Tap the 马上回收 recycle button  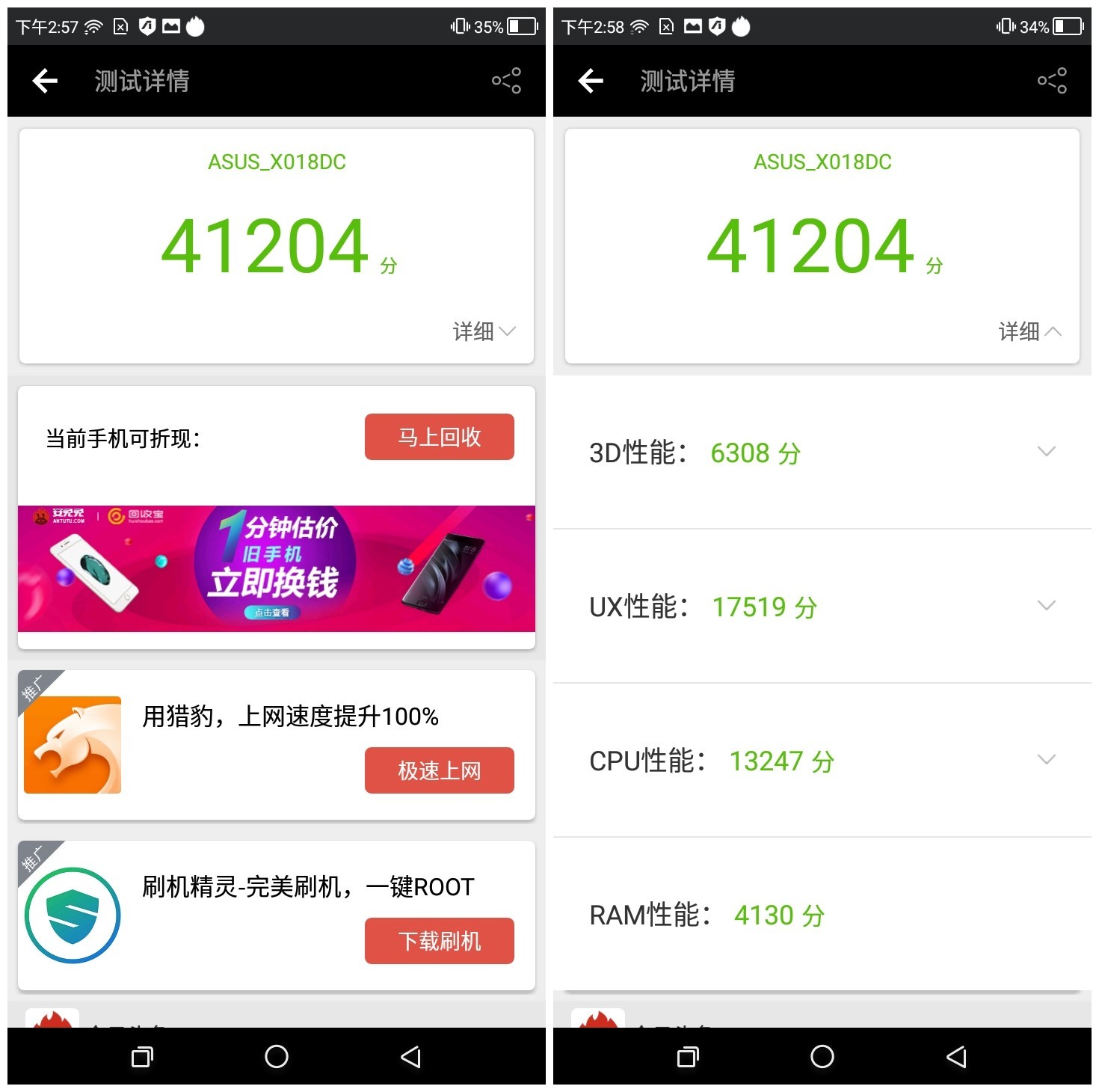point(439,437)
